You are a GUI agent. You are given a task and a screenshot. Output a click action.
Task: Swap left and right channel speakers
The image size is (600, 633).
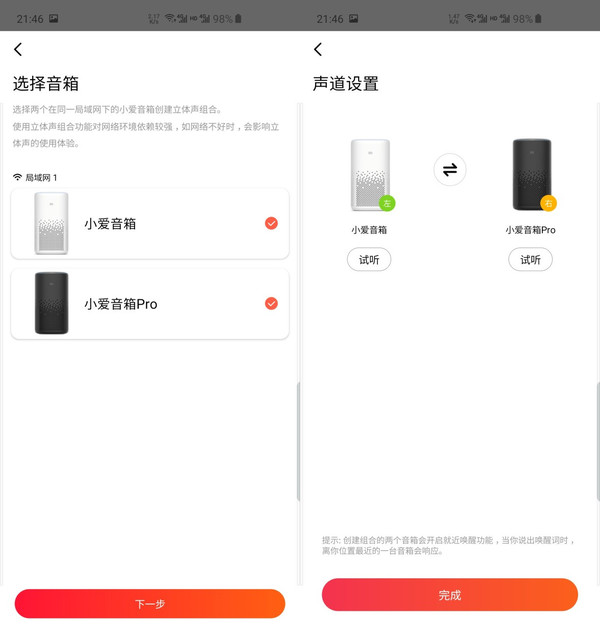point(450,170)
